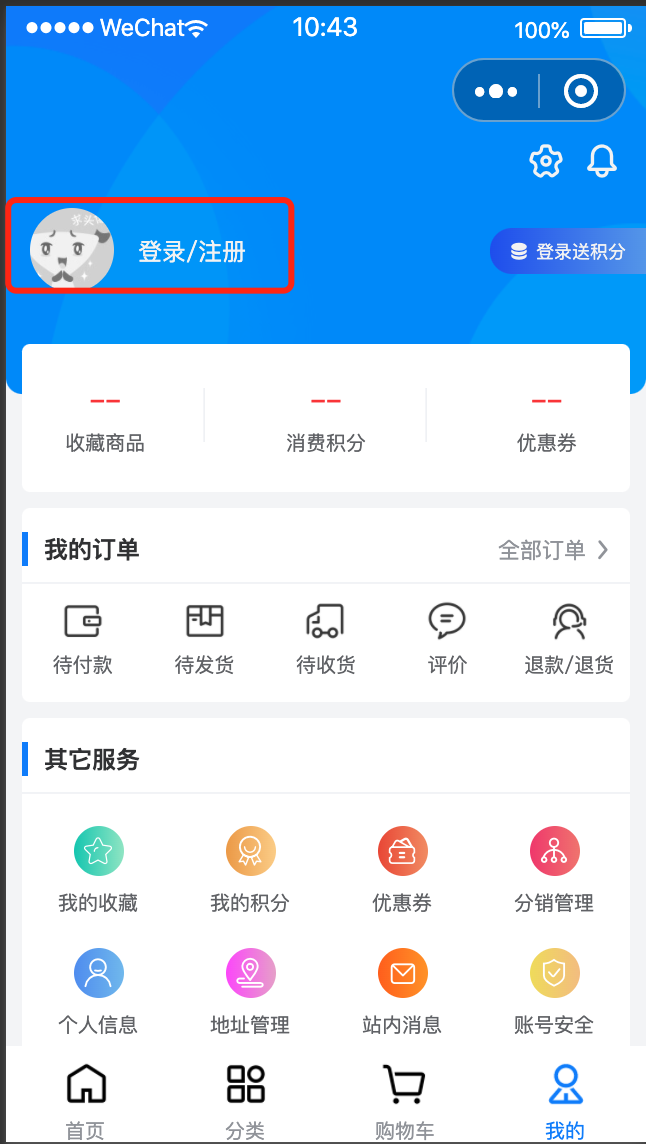This screenshot has height=1144, width=646.
Task: Open 我的积分 points page
Action: (250, 870)
